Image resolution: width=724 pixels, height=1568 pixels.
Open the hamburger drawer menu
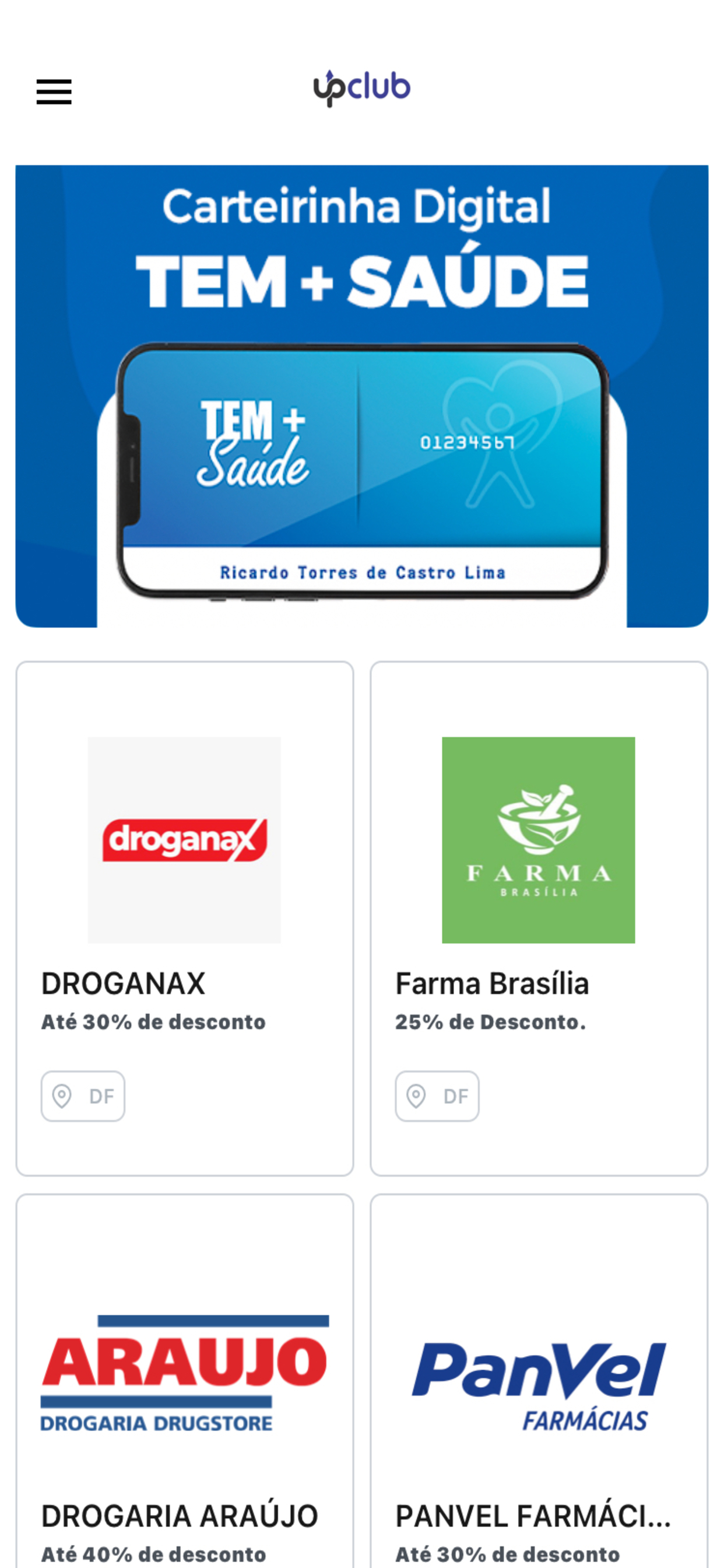pyautogui.click(x=54, y=92)
